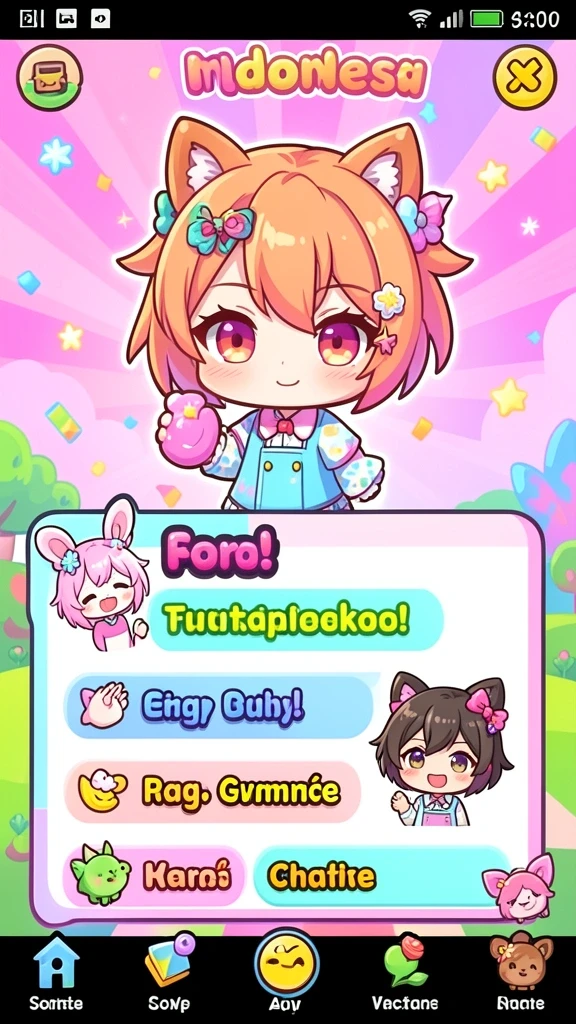The width and height of the screenshot is (576, 1024).
Task: Tap the Karno button with green creature
Action: click(157, 875)
